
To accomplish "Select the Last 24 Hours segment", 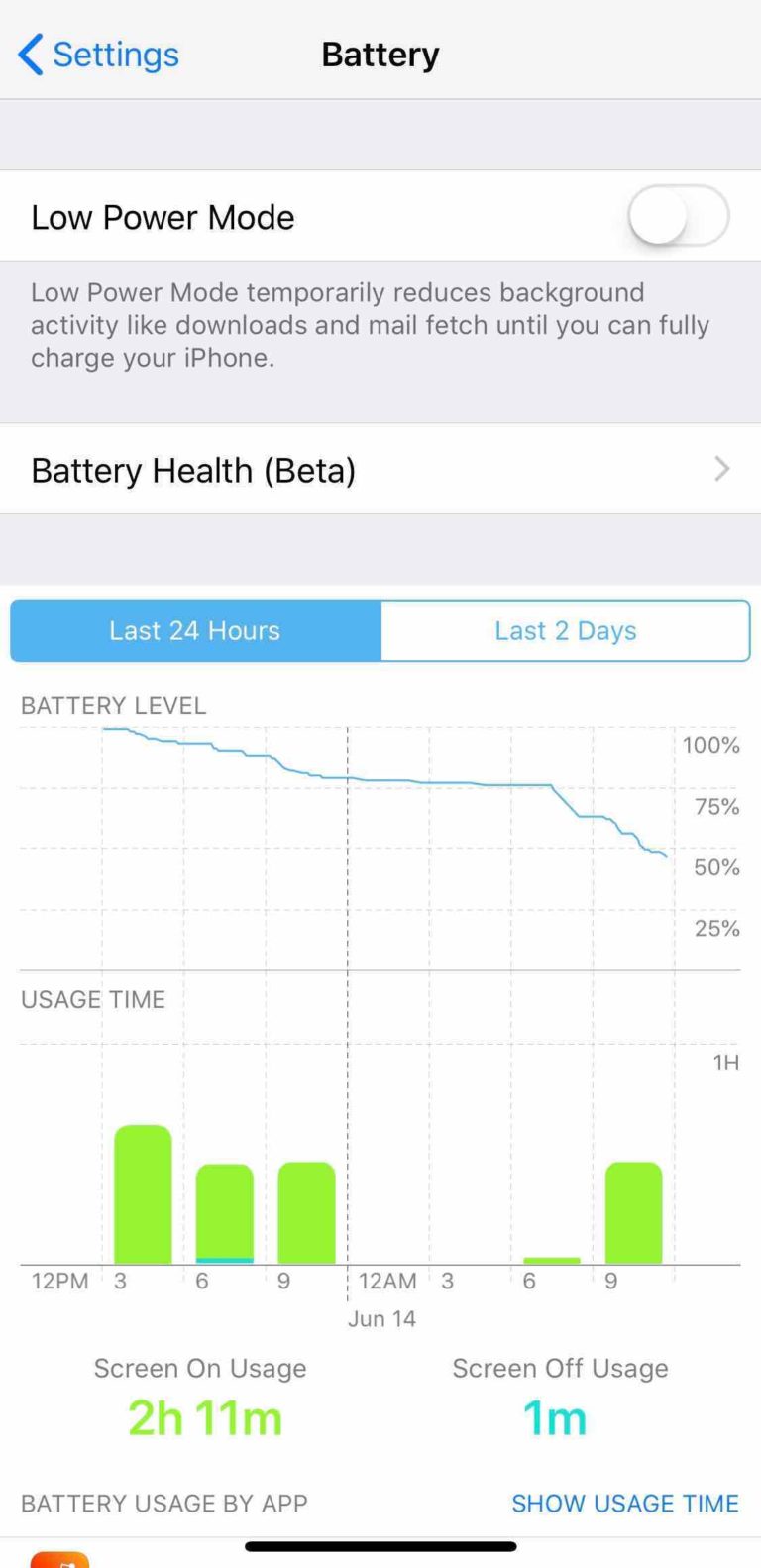I will 195,630.
